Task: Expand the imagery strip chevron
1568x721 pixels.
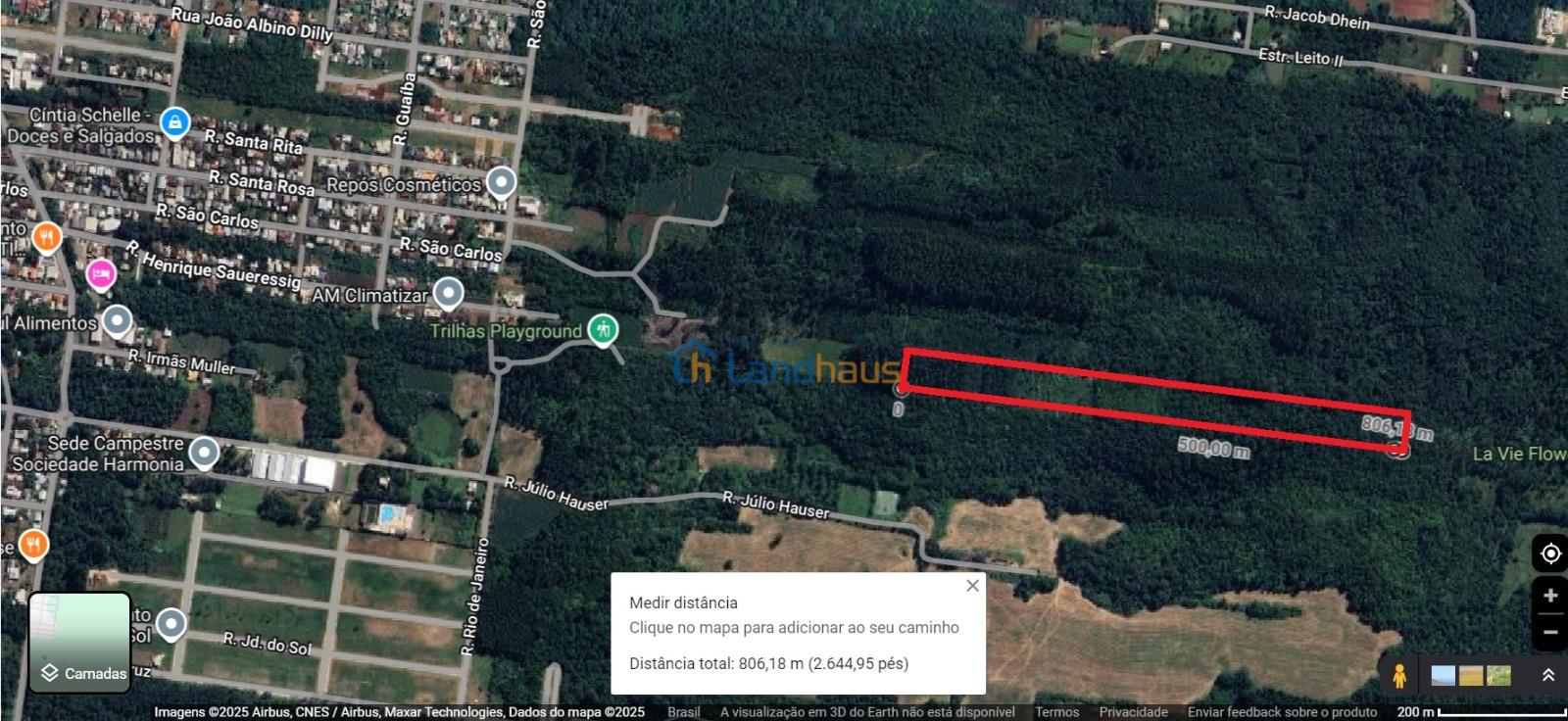Action: (1548, 675)
